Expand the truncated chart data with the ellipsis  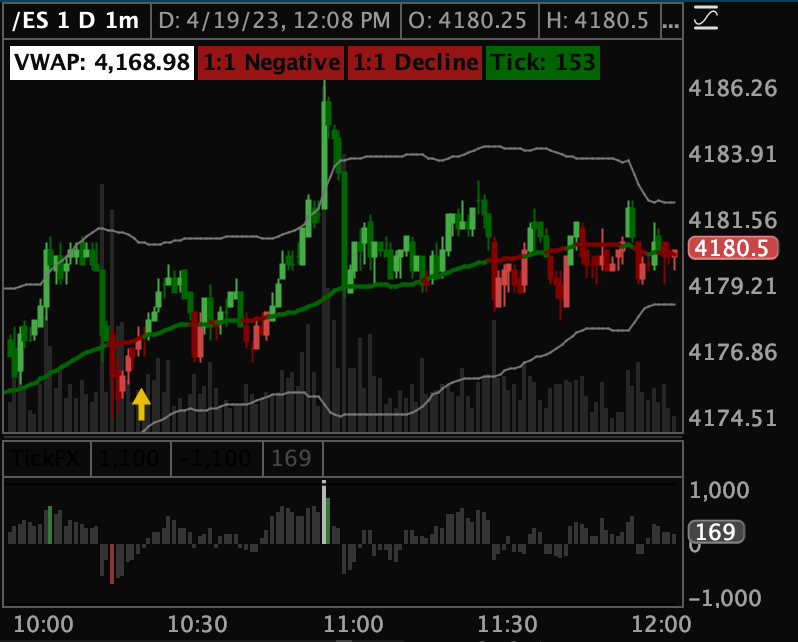671,21
